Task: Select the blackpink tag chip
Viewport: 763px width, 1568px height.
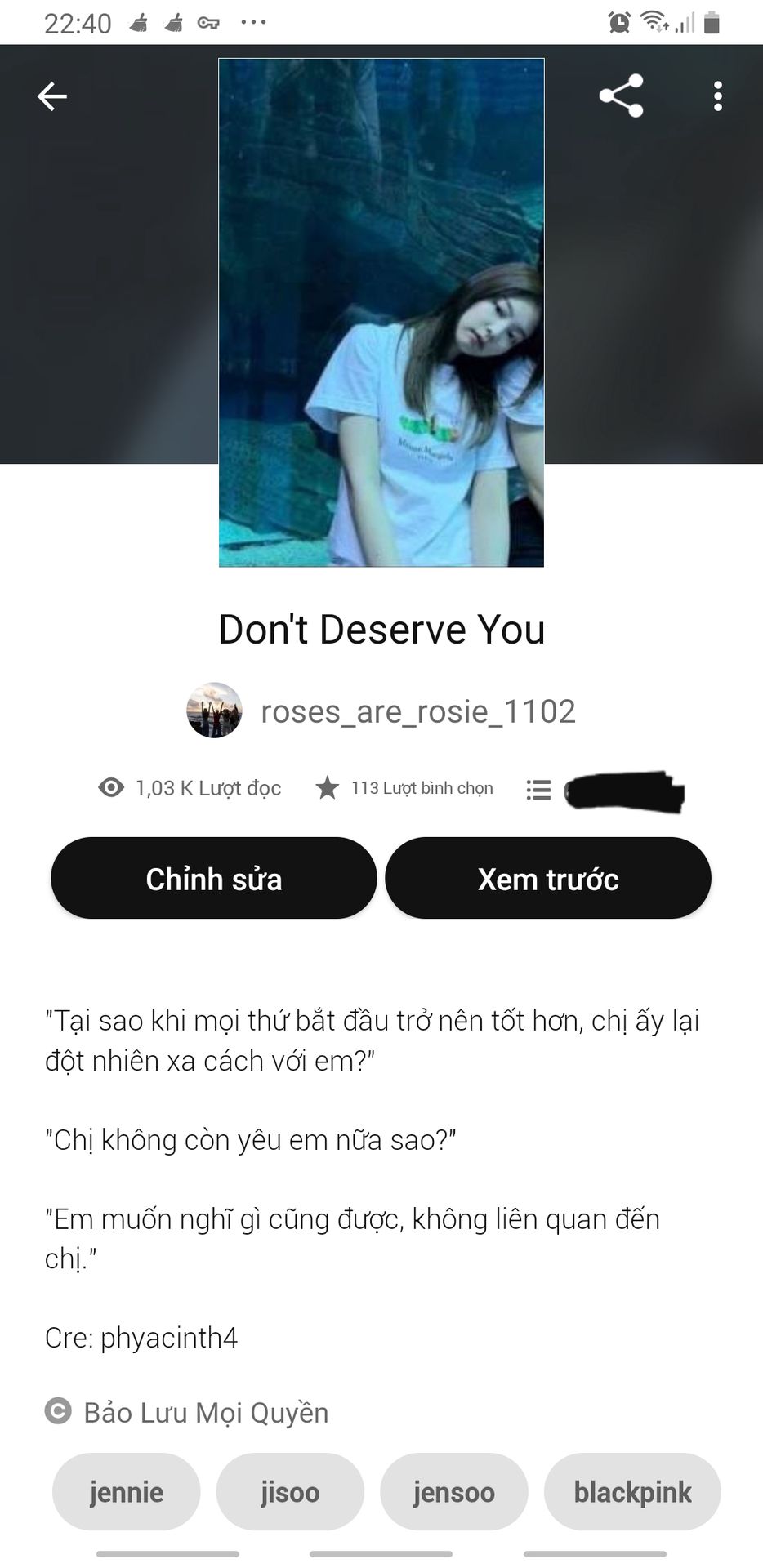Action: pyautogui.click(x=632, y=1492)
